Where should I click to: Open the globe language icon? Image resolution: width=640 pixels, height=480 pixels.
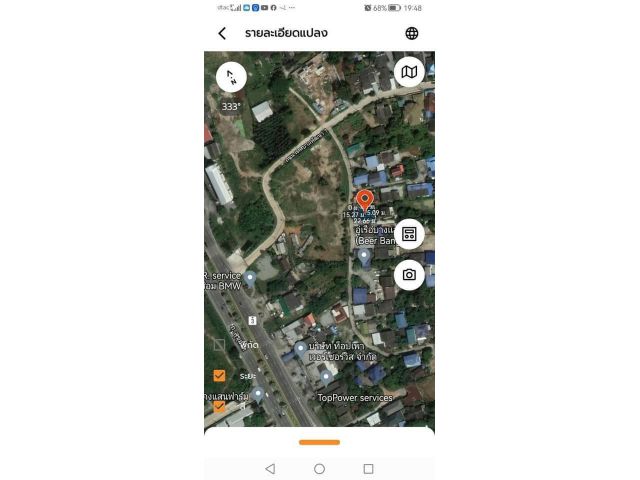point(411,33)
